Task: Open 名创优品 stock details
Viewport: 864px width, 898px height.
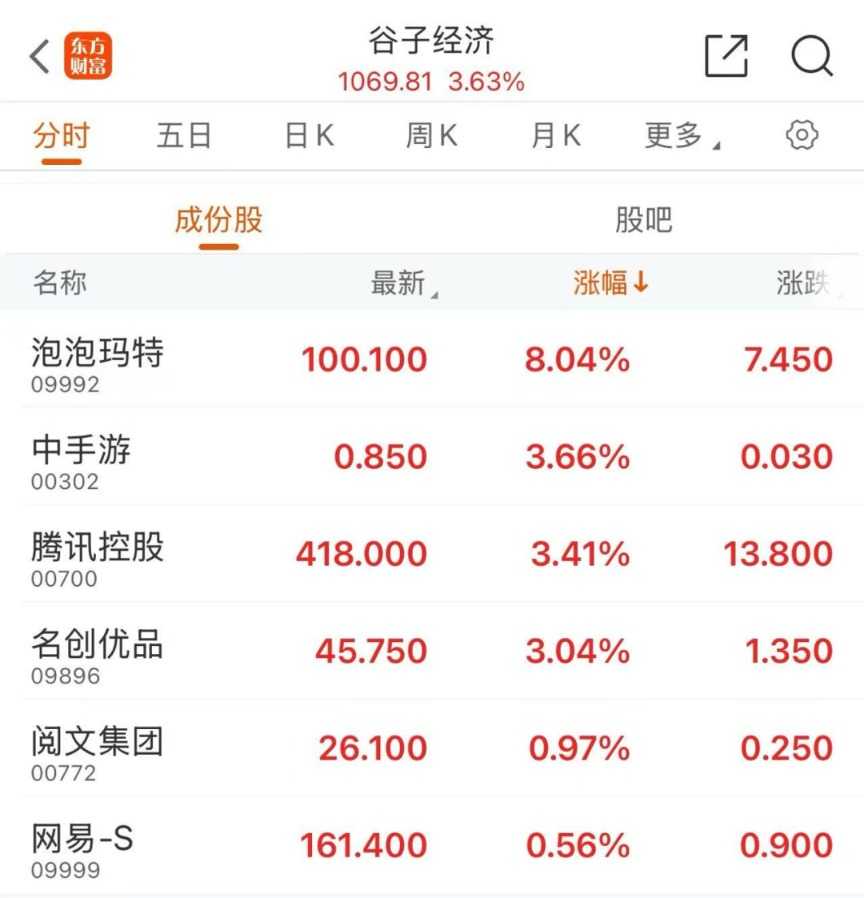Action: [x=98, y=652]
